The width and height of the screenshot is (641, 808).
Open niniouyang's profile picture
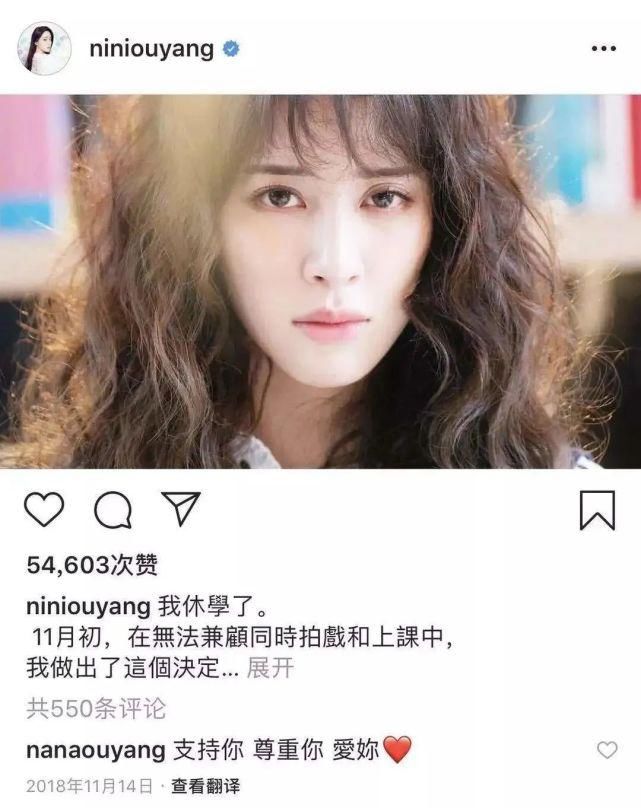tap(43, 49)
